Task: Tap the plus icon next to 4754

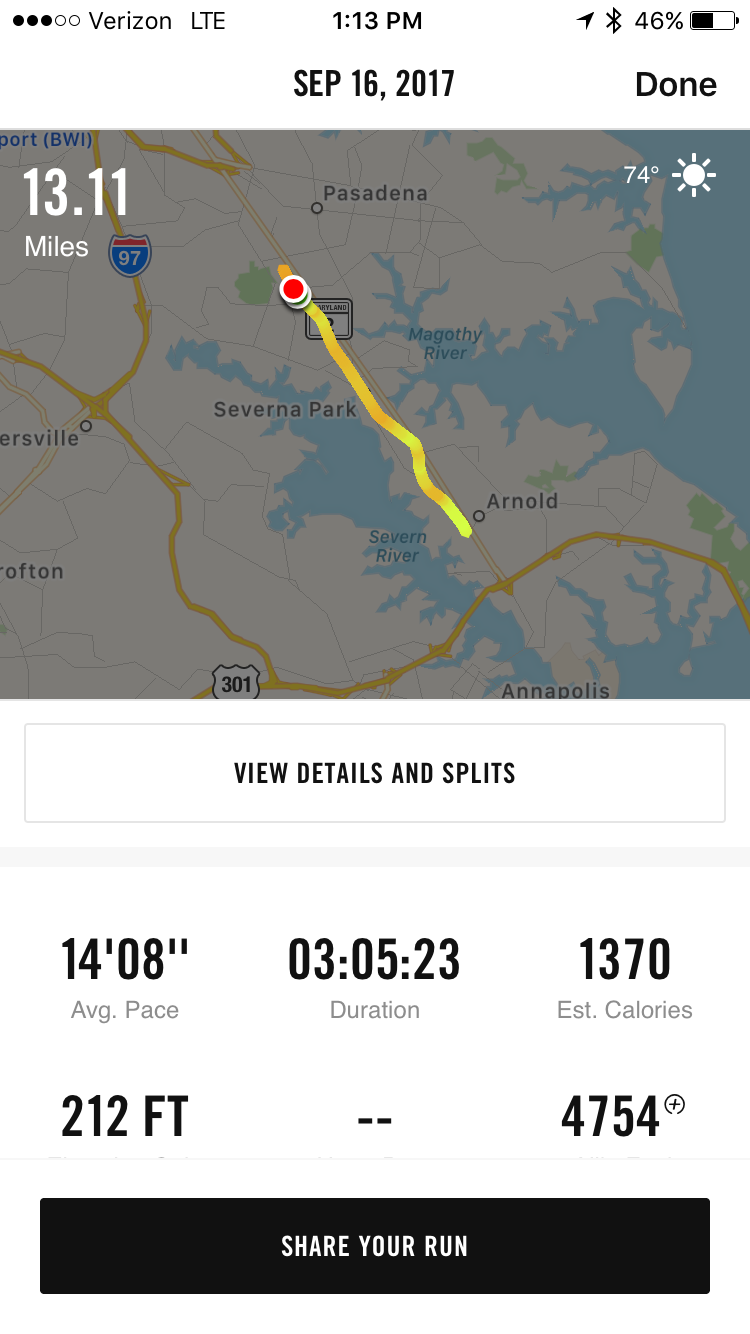Action: tap(675, 1104)
